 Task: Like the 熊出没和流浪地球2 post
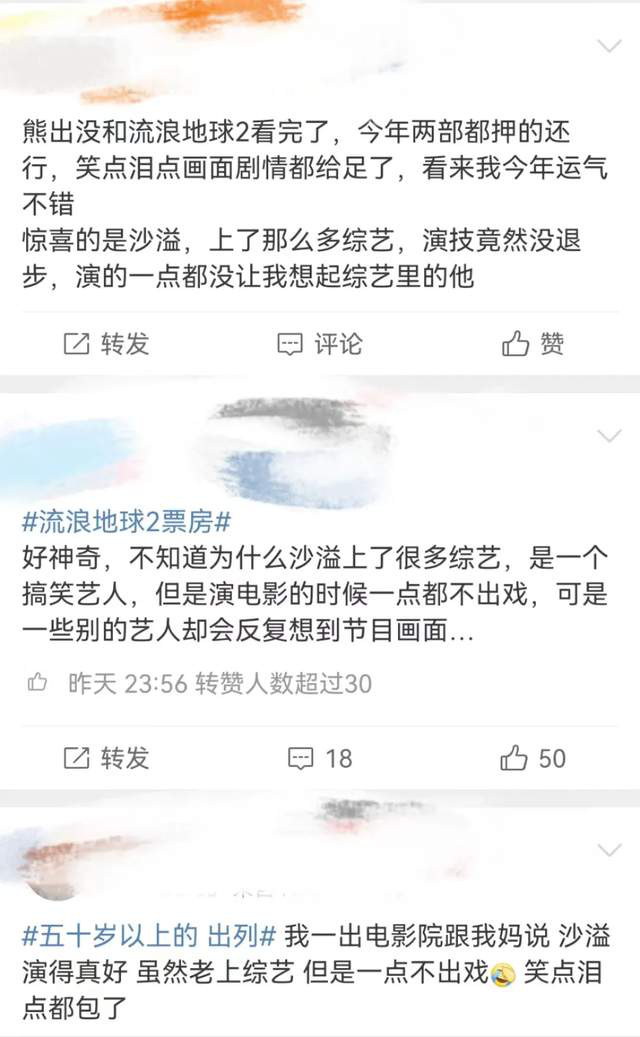click(x=533, y=344)
